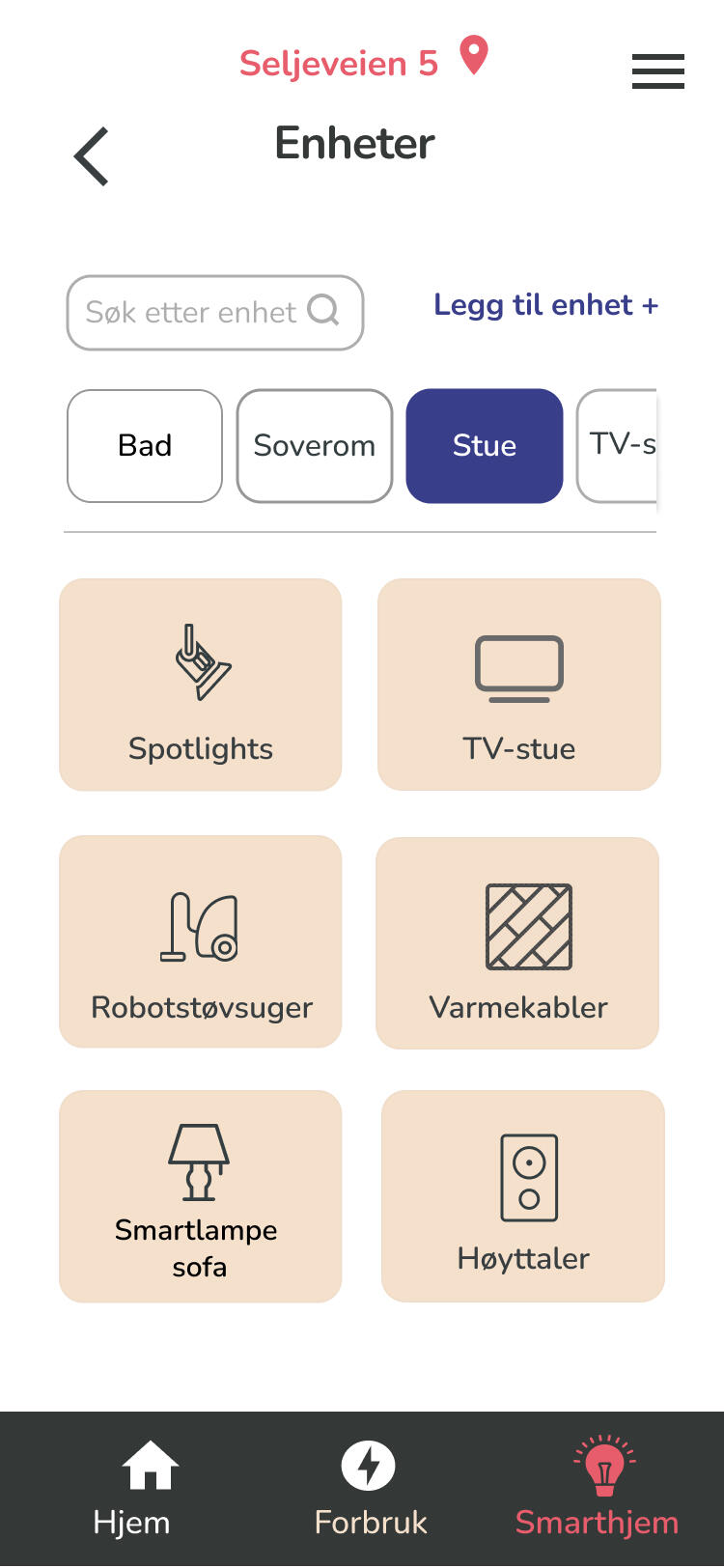Open the TV-stue device card
Image resolution: width=724 pixels, height=1568 pixels.
(x=519, y=685)
